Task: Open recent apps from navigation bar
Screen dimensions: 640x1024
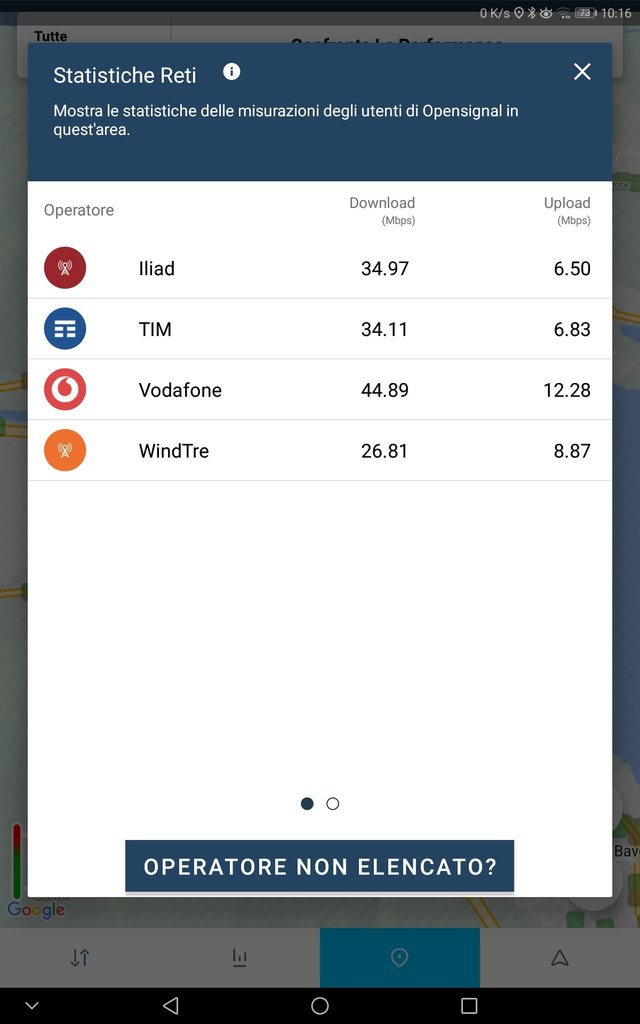Action: (x=469, y=1006)
